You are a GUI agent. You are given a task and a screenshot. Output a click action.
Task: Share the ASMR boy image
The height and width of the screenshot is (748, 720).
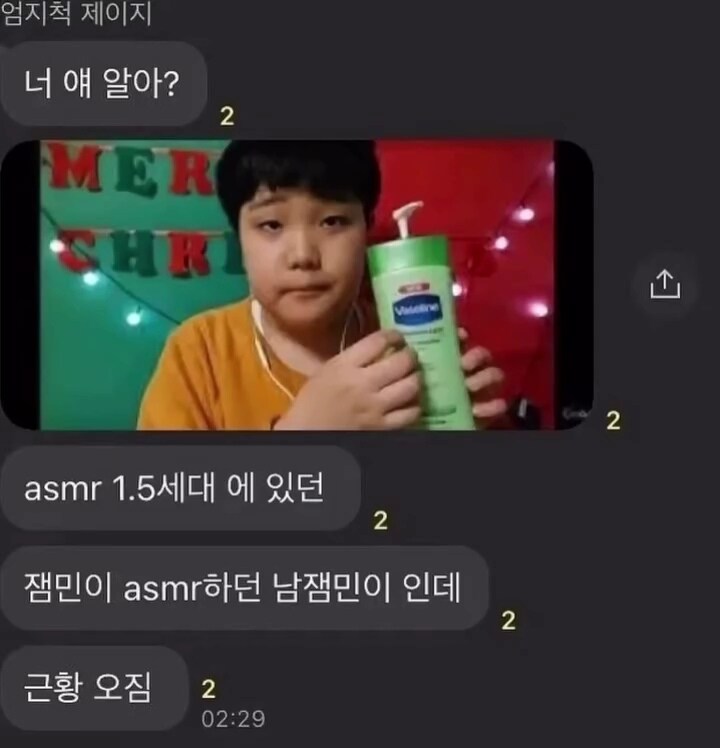tap(665, 285)
